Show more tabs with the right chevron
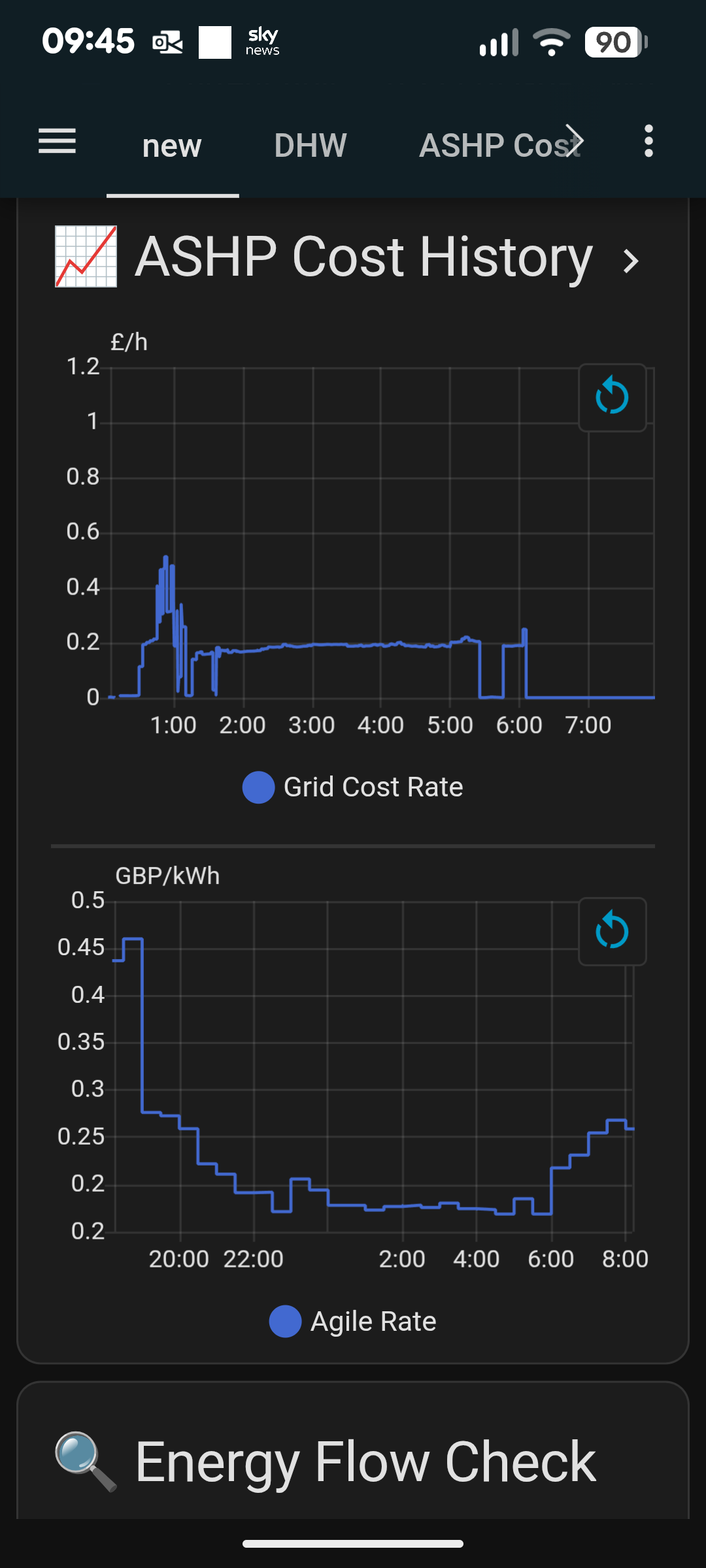Viewport: 706px width, 1568px height. click(574, 141)
